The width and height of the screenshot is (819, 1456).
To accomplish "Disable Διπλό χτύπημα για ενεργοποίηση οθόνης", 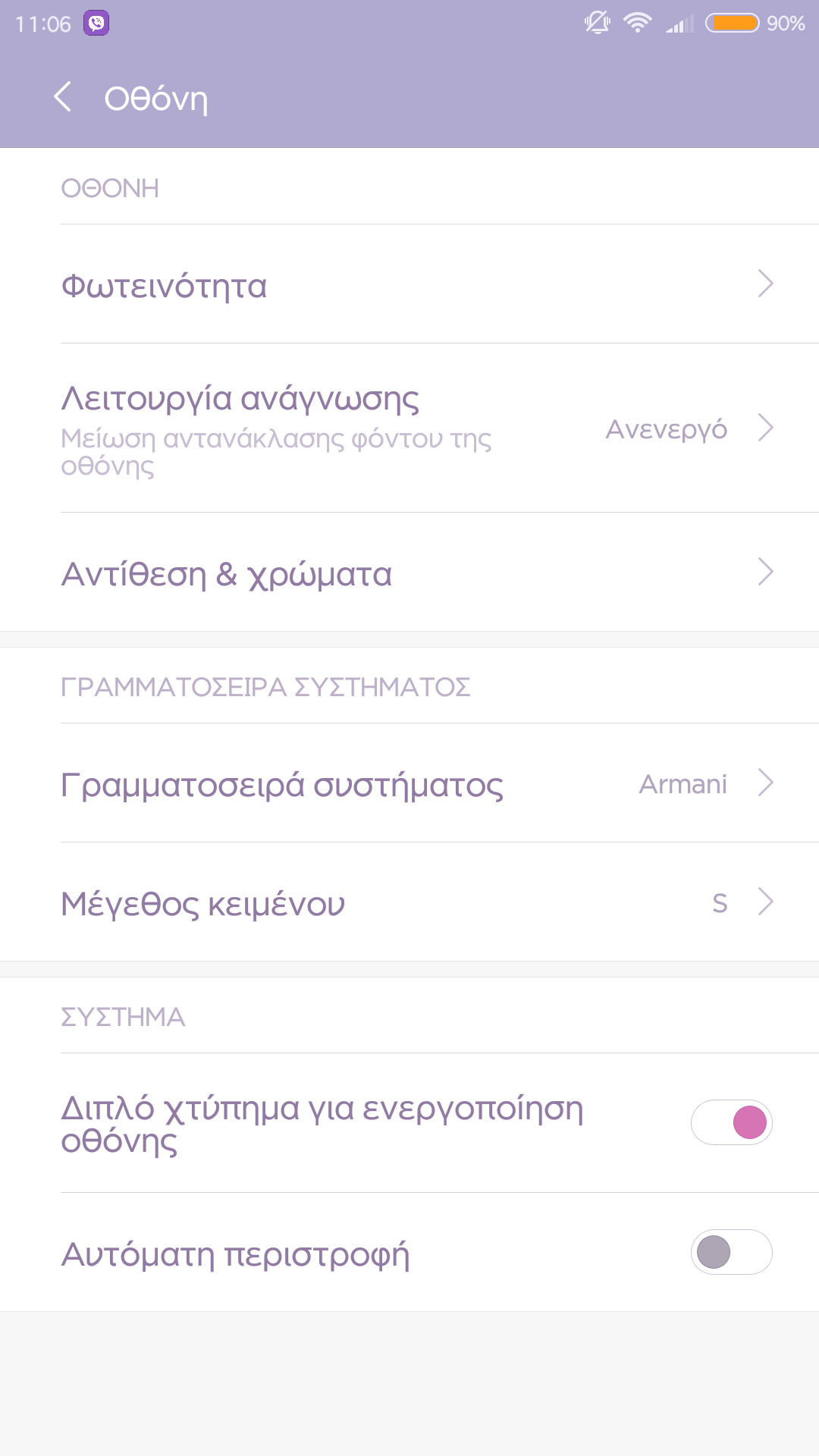I will [731, 1122].
